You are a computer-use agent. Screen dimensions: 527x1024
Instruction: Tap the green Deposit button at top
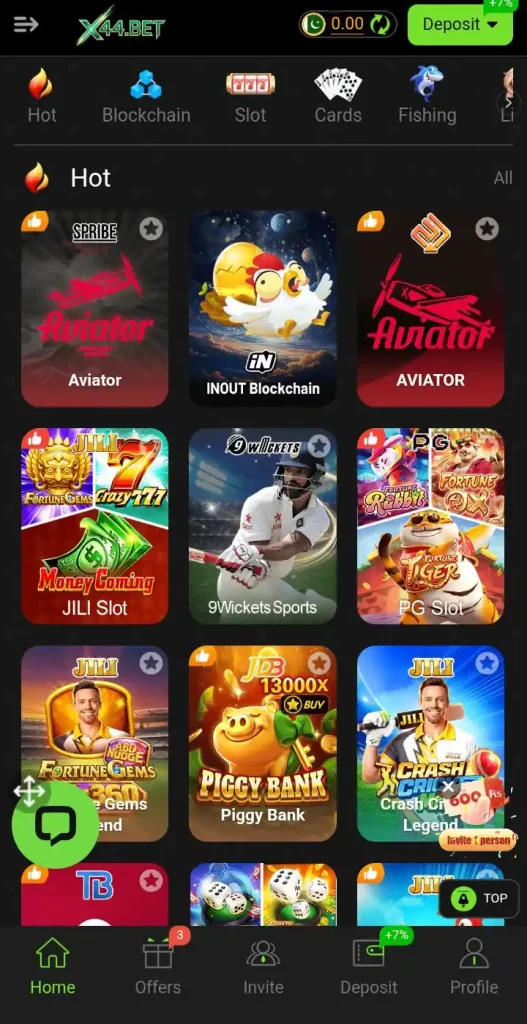[460, 25]
